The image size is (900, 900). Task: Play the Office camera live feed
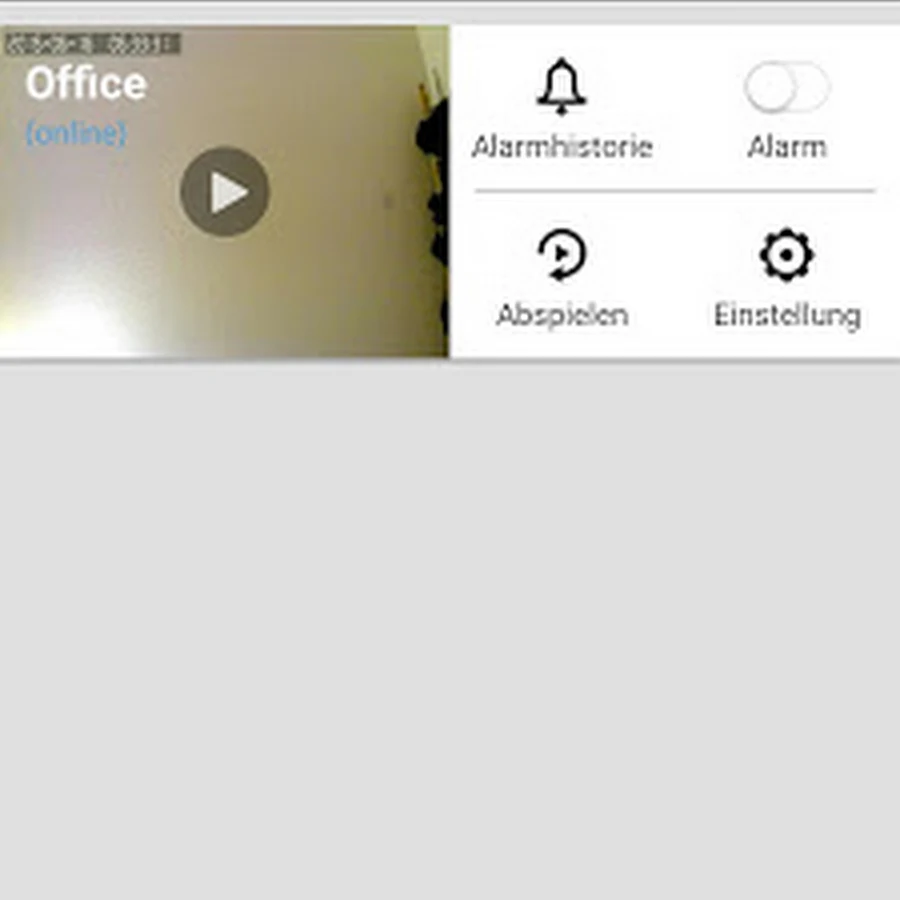point(225,192)
